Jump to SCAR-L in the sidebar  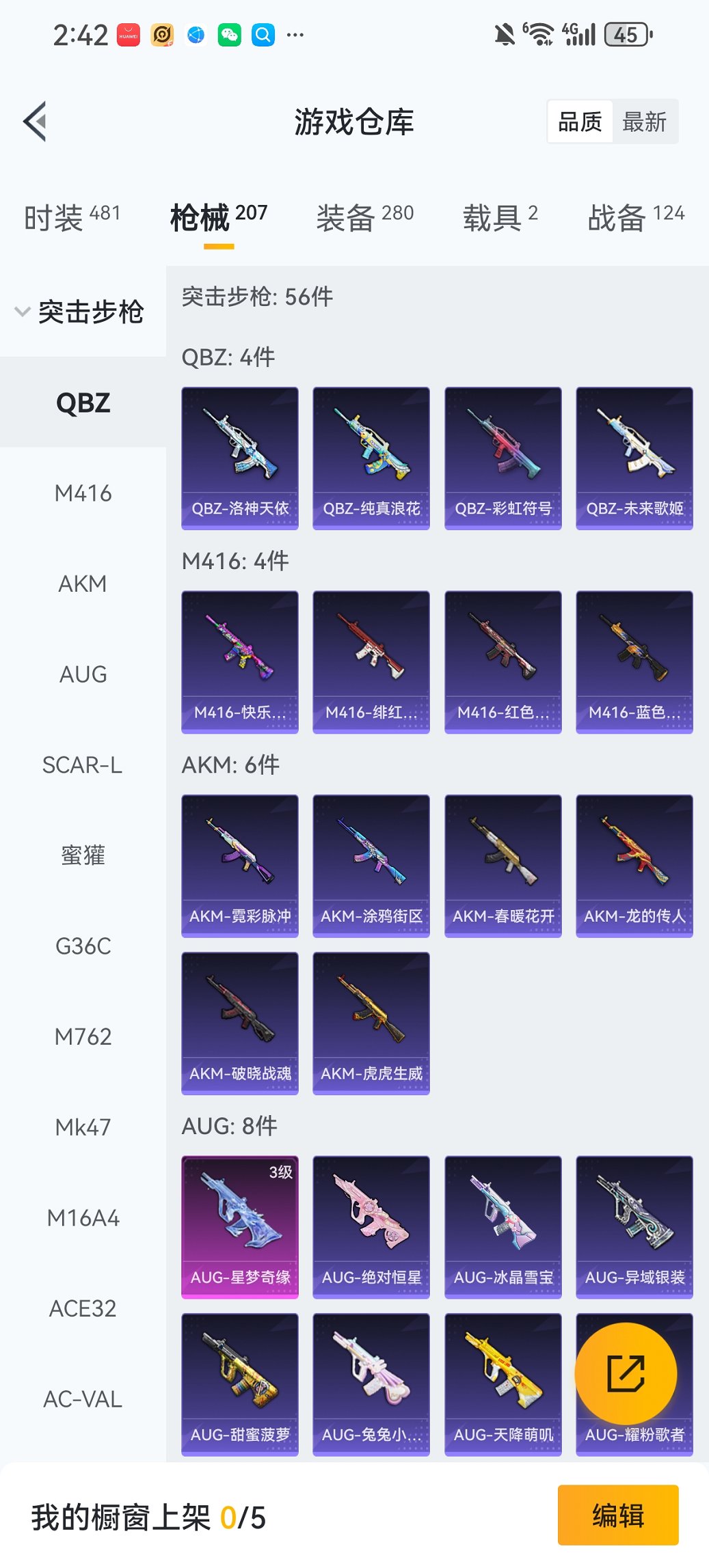83,765
